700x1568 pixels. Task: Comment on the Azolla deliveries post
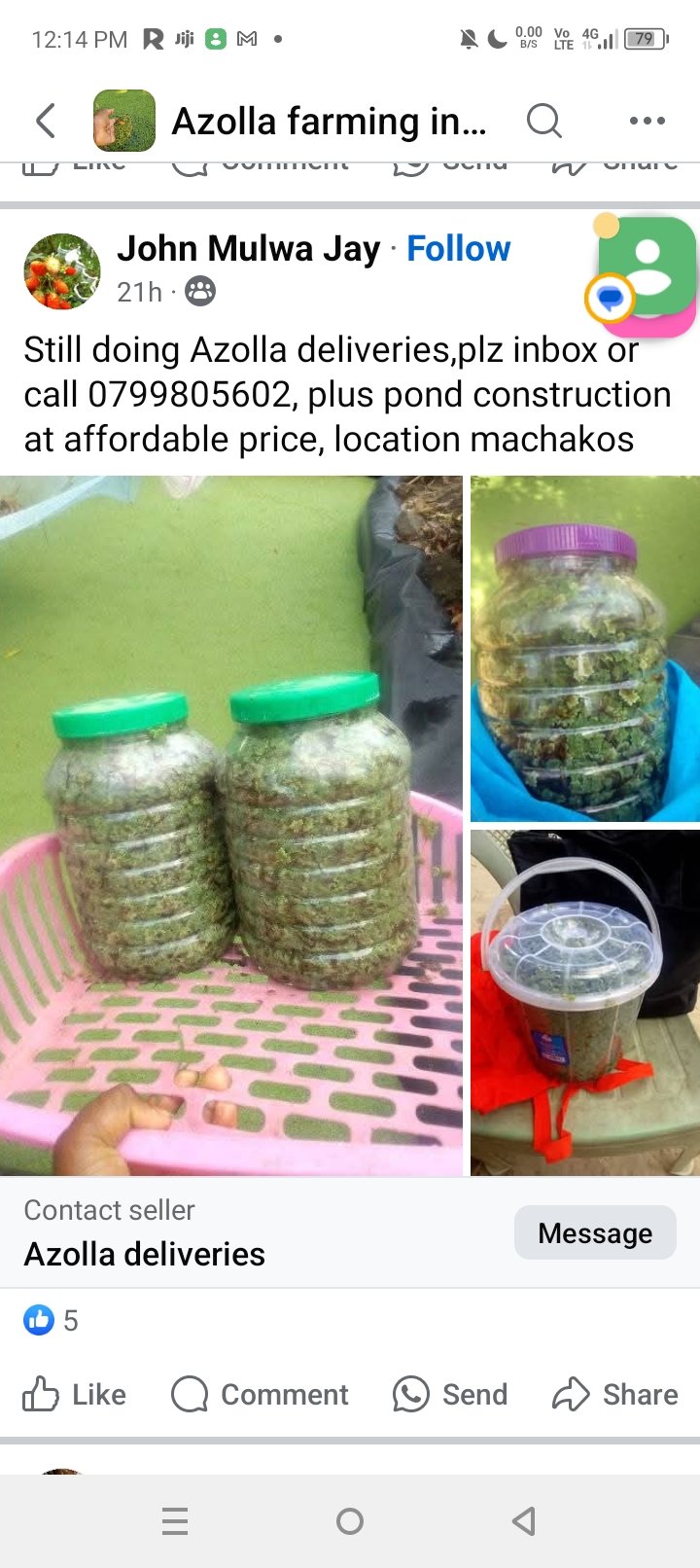coord(260,1394)
